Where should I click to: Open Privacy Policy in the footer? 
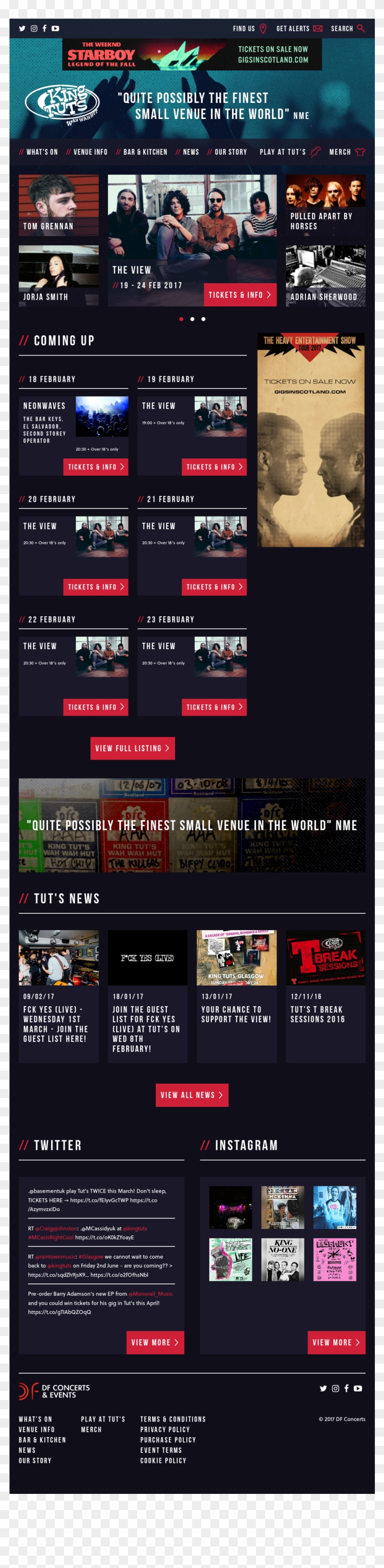165,1428
